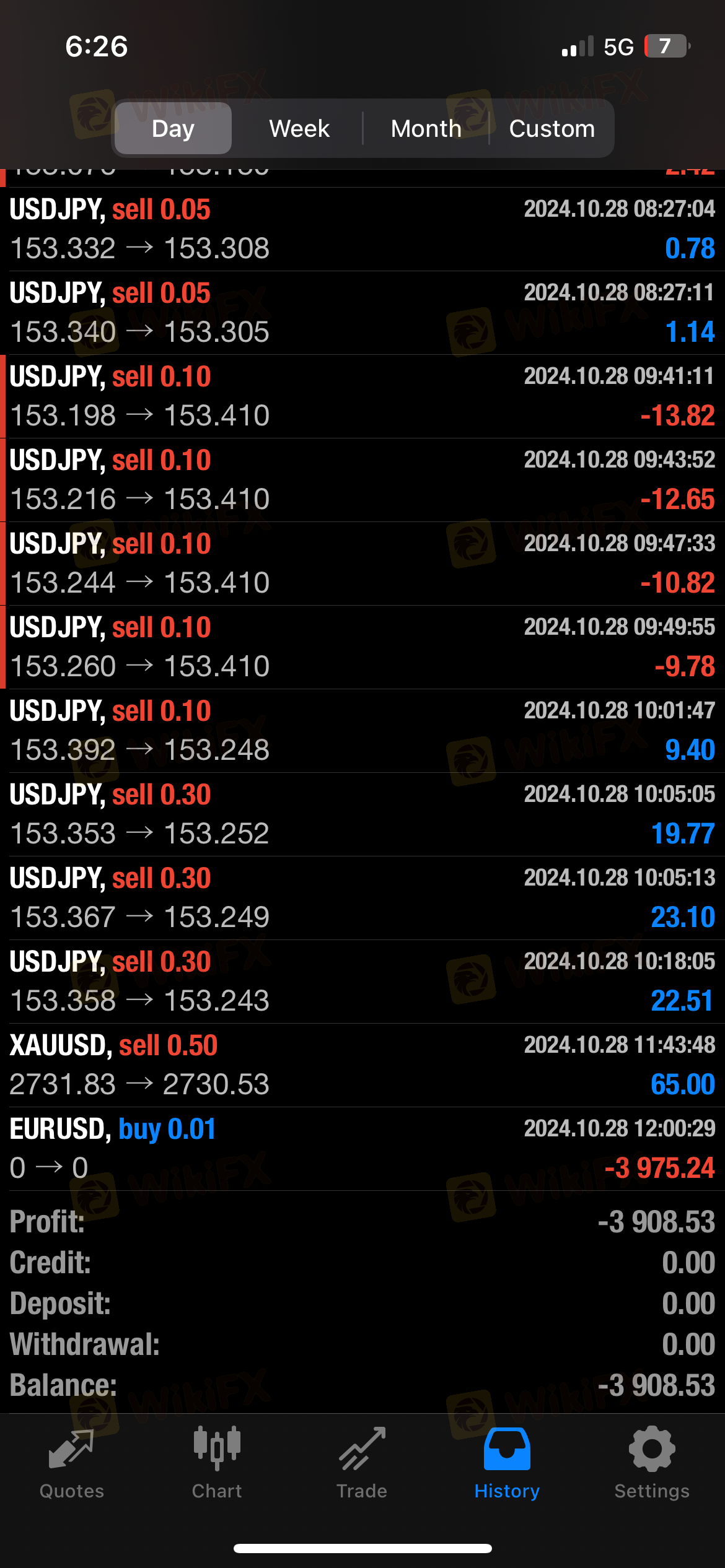Viewport: 725px width, 1568px height.
Task: Go to the Chart tab
Action: tap(217, 1463)
